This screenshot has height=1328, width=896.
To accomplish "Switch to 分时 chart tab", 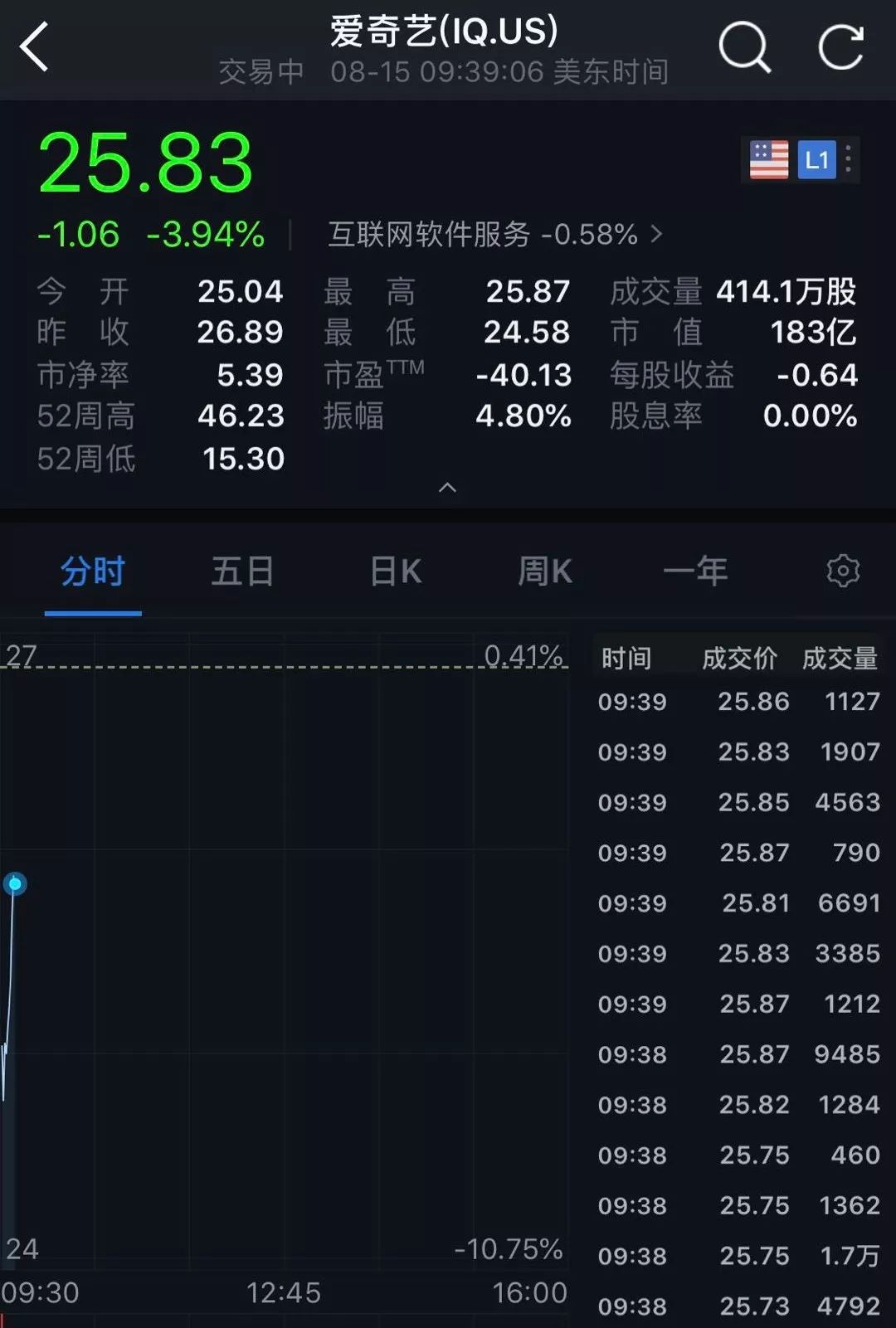I will [93, 572].
